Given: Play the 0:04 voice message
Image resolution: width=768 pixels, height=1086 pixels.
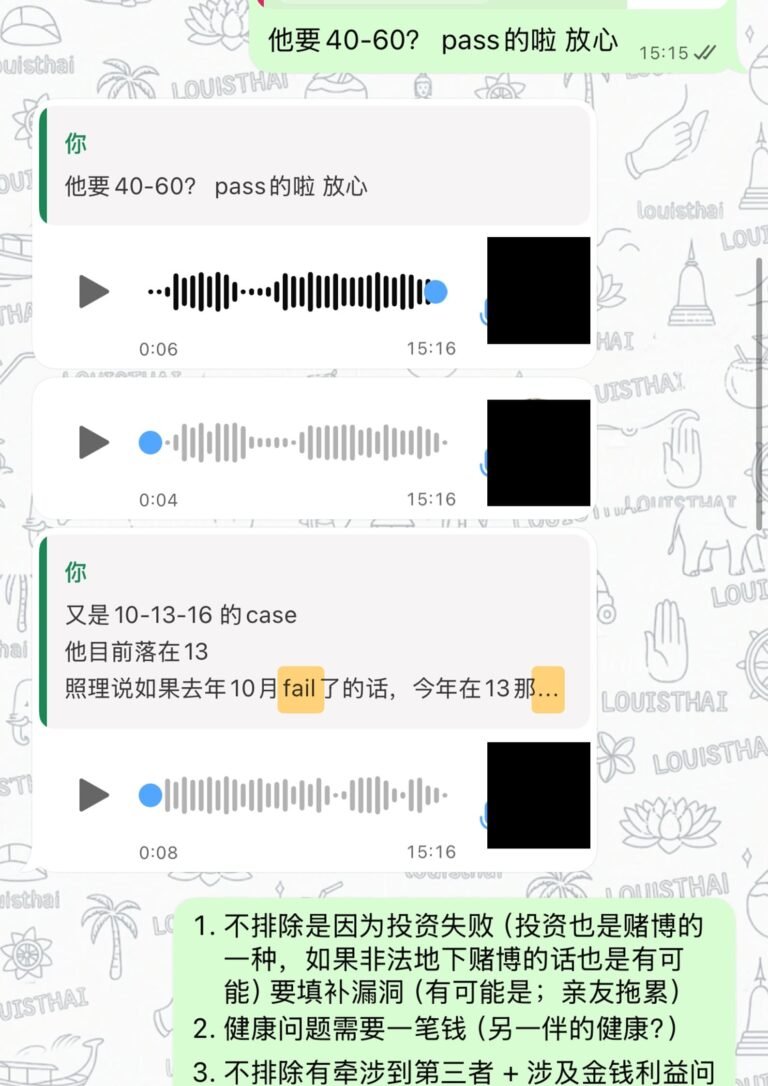Looking at the screenshot, I should tap(94, 441).
